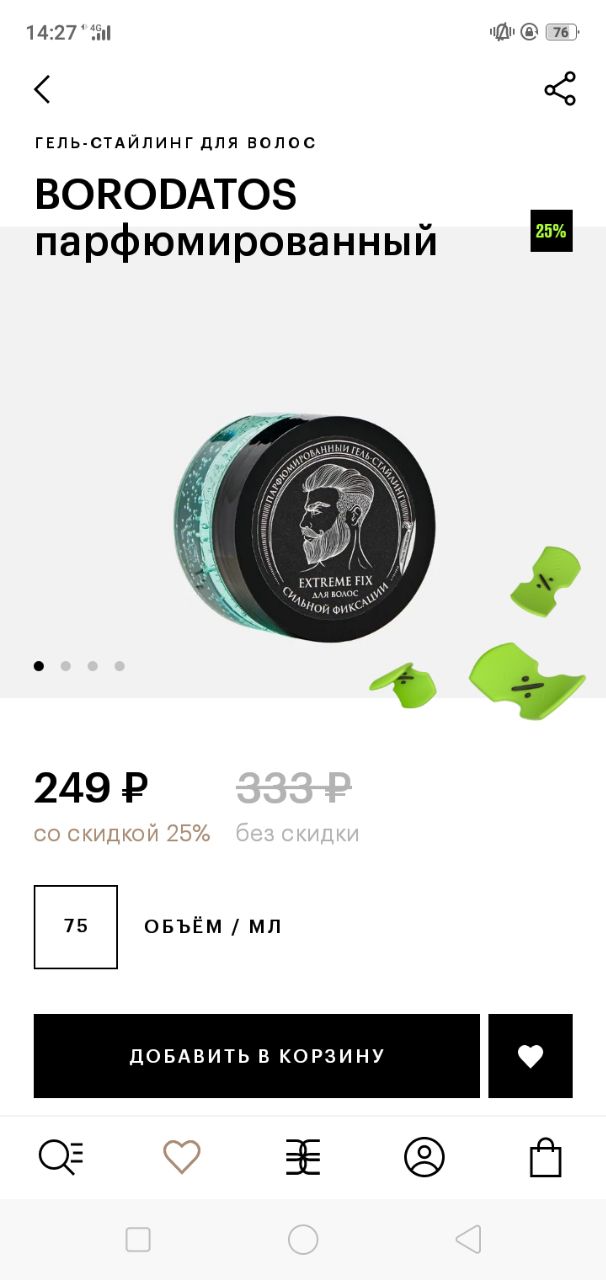Share this BORODATOS product

pos(560,89)
